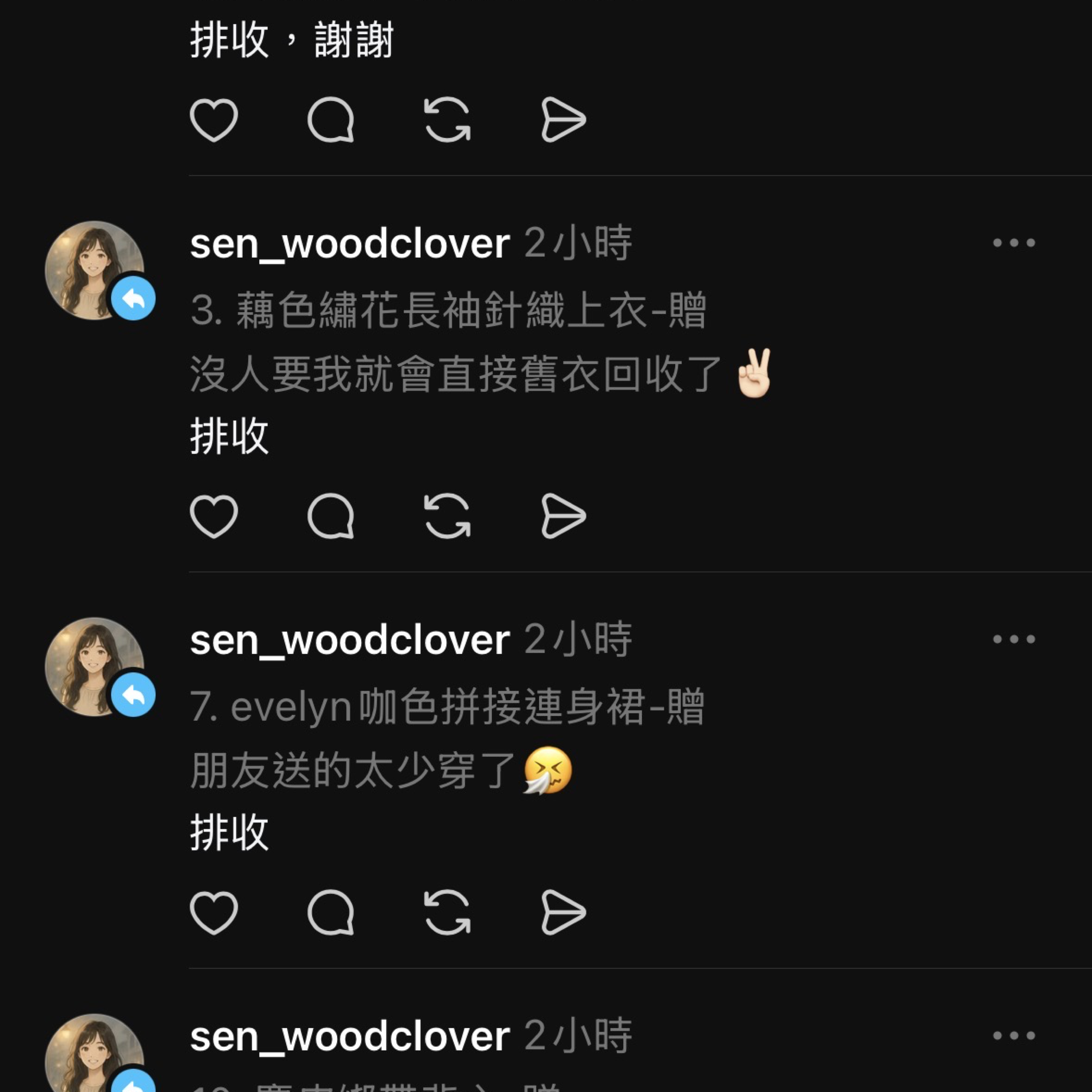
Task: Repost the 藕色繡花長袖針織上衣 reply
Action: tap(447, 516)
